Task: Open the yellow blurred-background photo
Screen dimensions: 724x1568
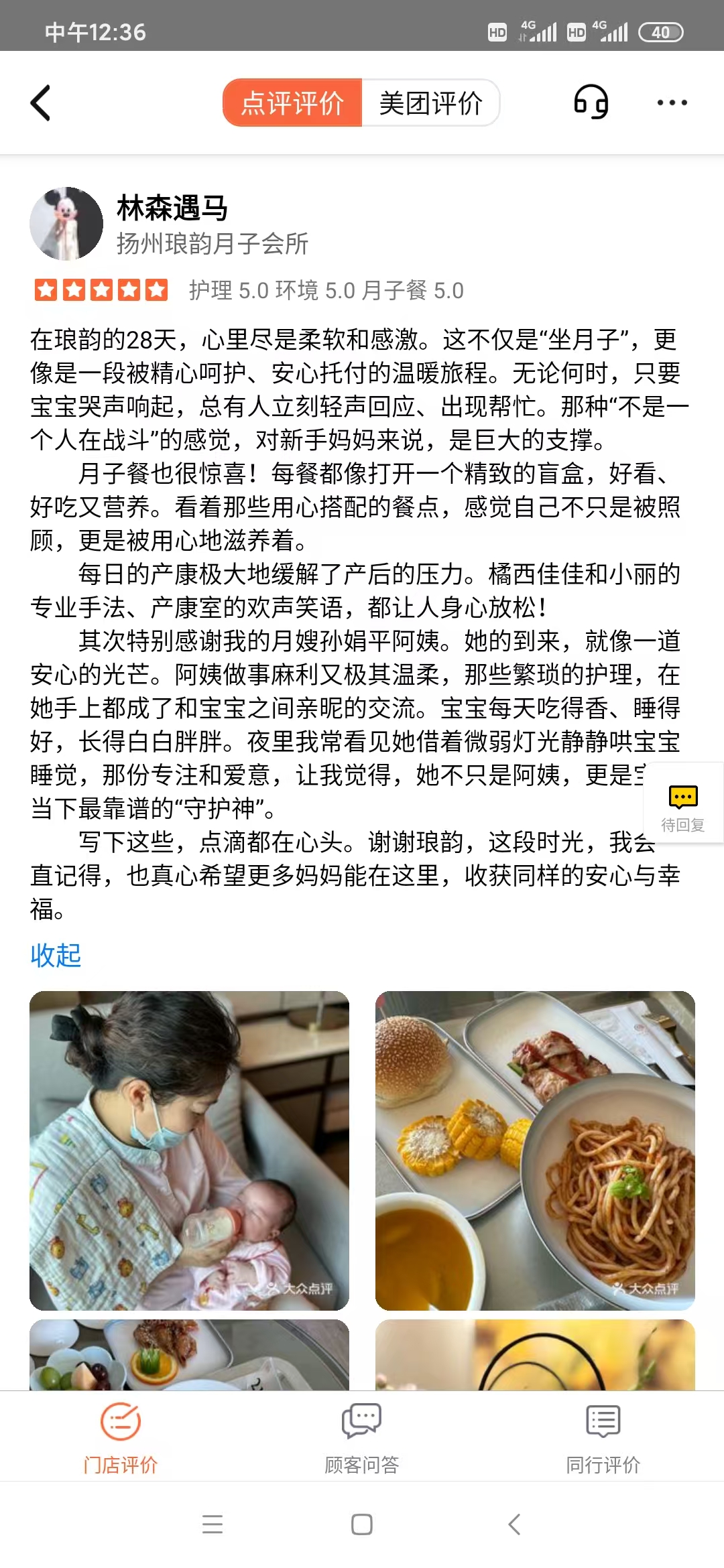Action: coord(535,1355)
